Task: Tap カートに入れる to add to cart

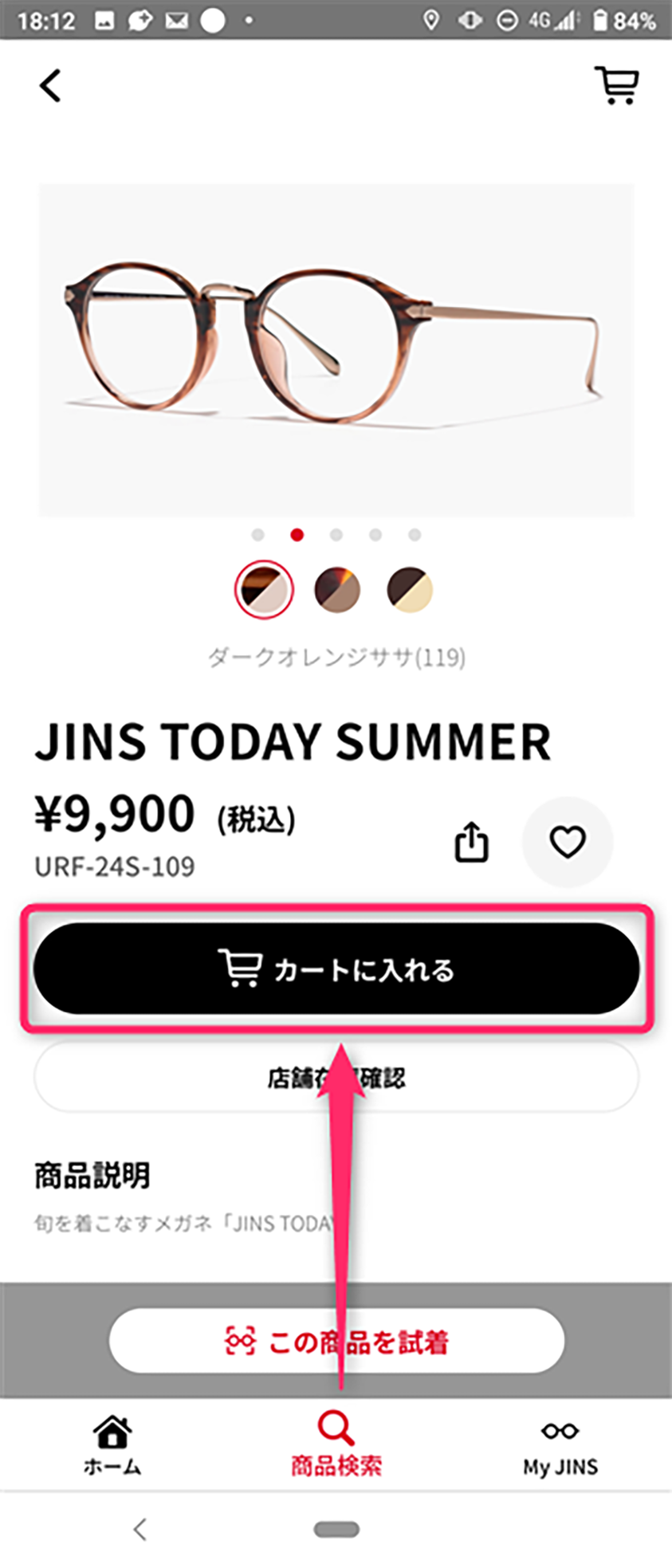Action: pyautogui.click(x=336, y=969)
